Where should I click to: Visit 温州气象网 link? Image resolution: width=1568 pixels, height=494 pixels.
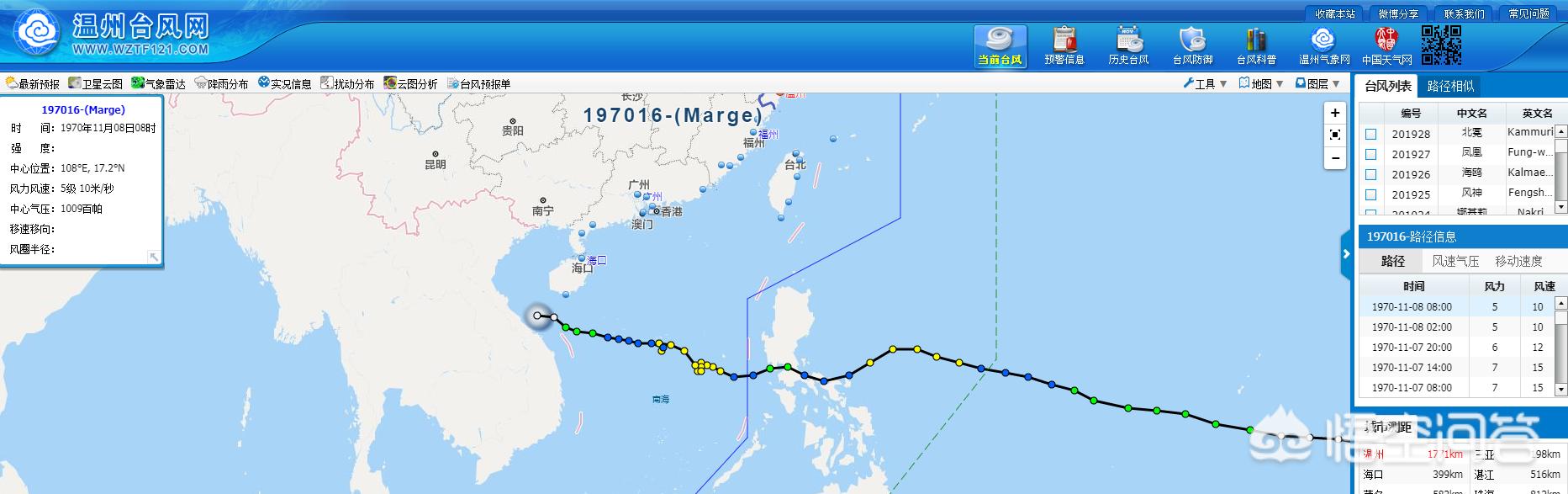[1323, 46]
